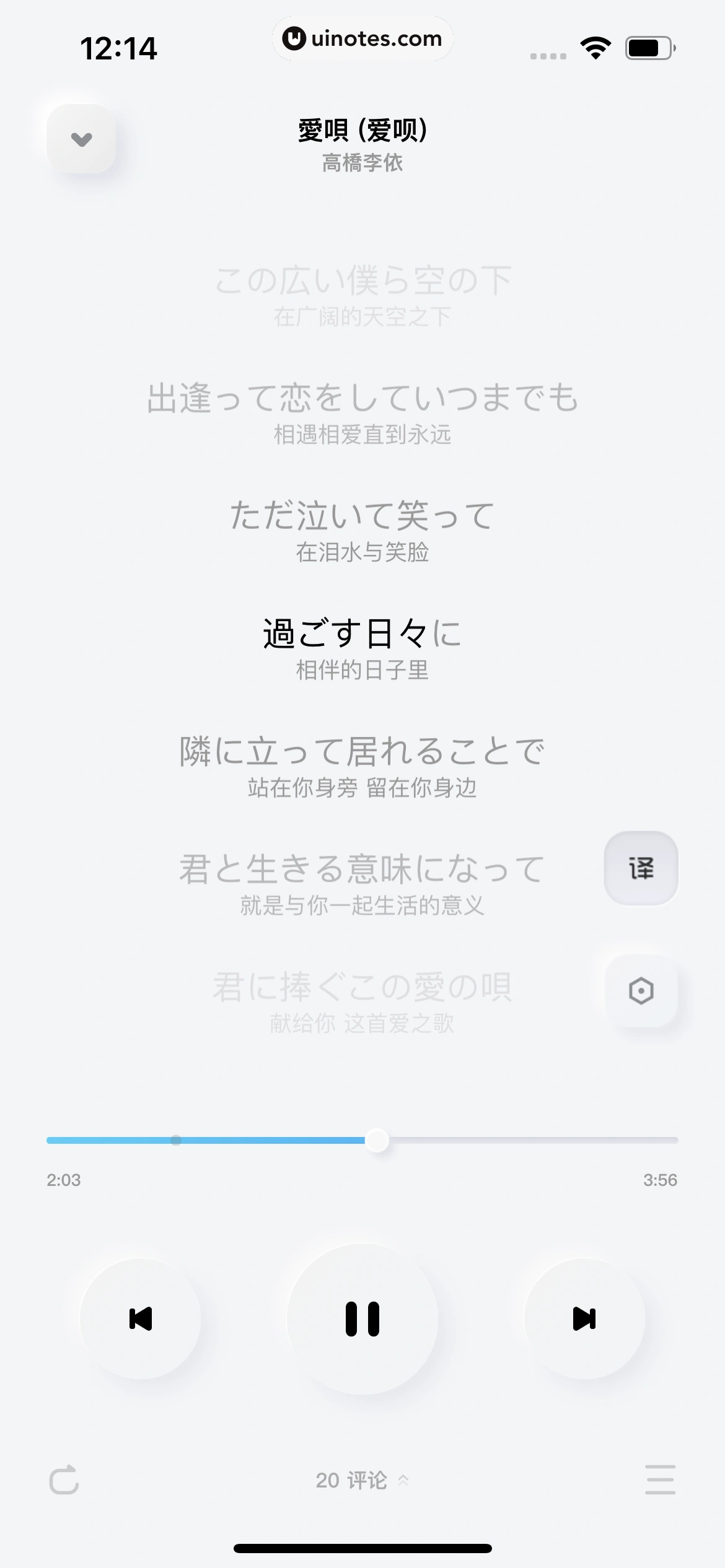The image size is (725, 1568).
Task: Tap the lyric この広い僕ら空の下
Action: tap(362, 279)
